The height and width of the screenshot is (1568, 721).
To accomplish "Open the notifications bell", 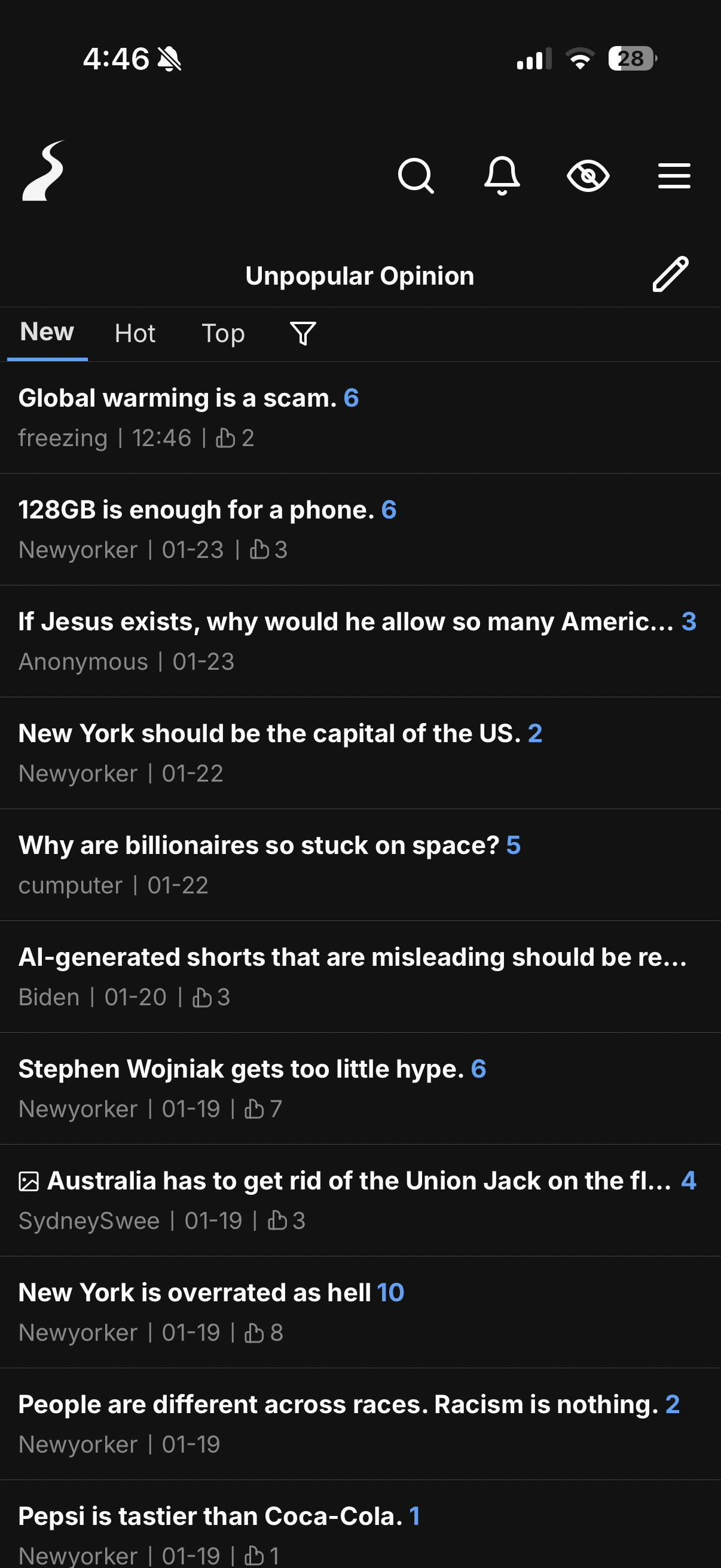I will (502, 176).
